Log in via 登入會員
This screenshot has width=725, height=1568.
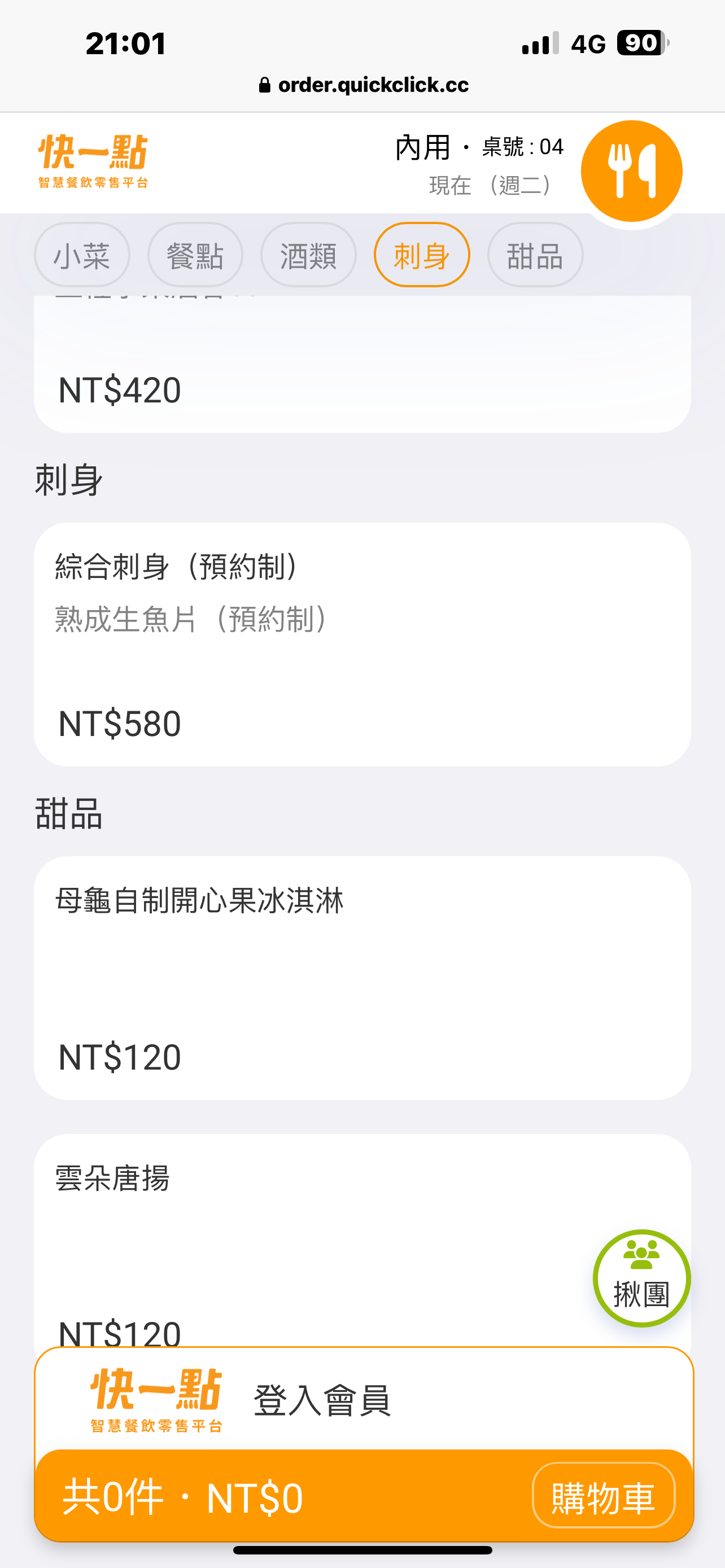click(x=321, y=1400)
